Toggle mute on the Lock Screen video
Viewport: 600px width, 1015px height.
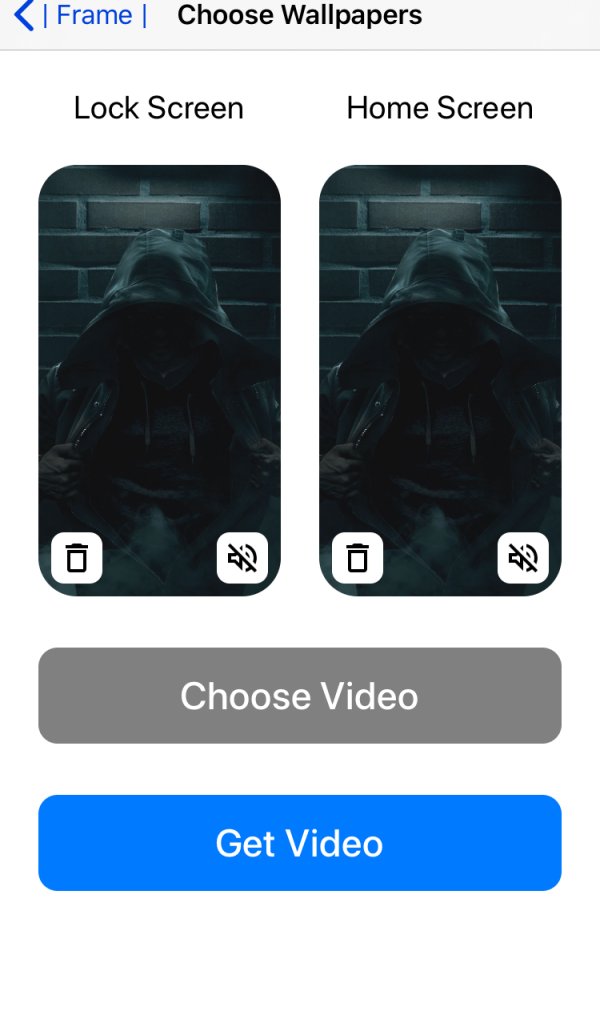click(242, 557)
